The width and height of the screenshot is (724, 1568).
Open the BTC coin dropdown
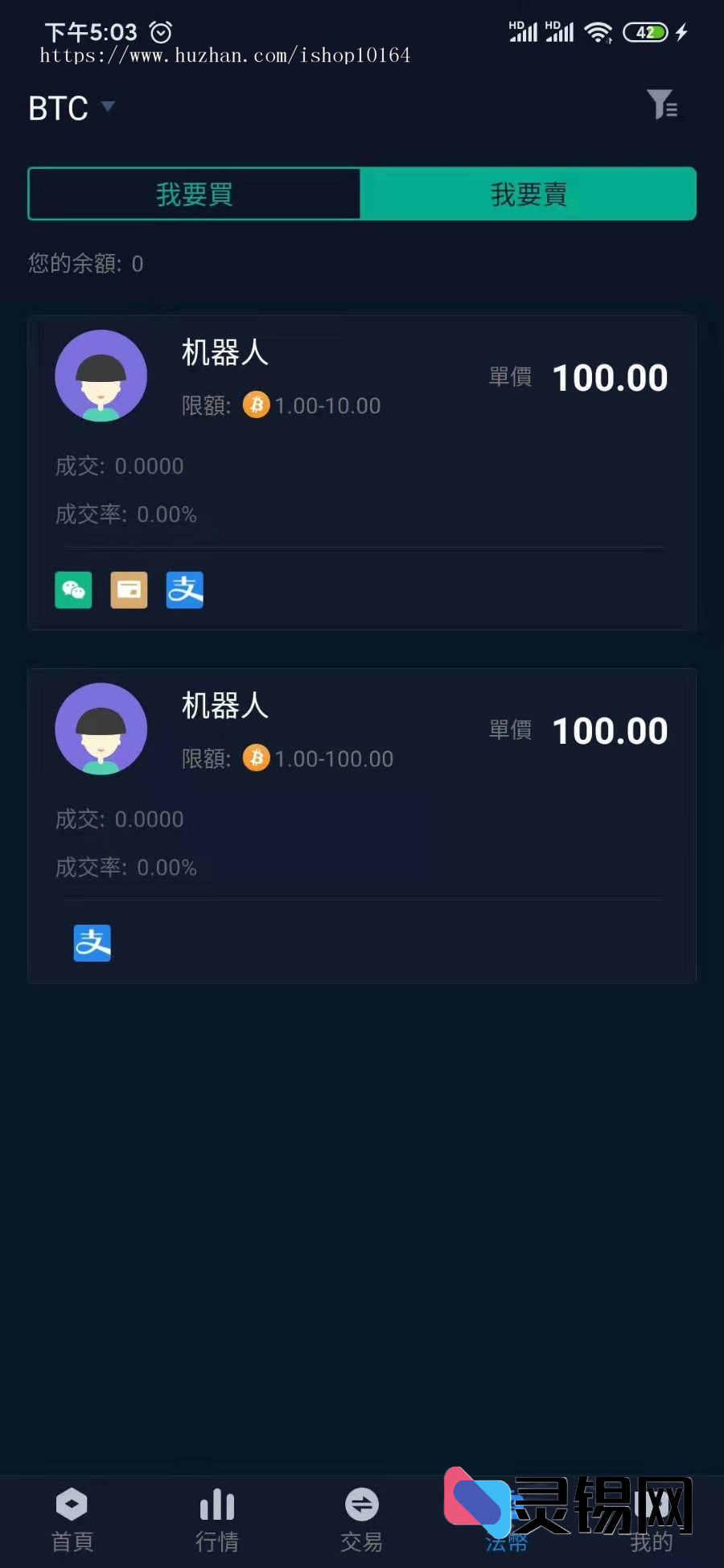coord(72,108)
